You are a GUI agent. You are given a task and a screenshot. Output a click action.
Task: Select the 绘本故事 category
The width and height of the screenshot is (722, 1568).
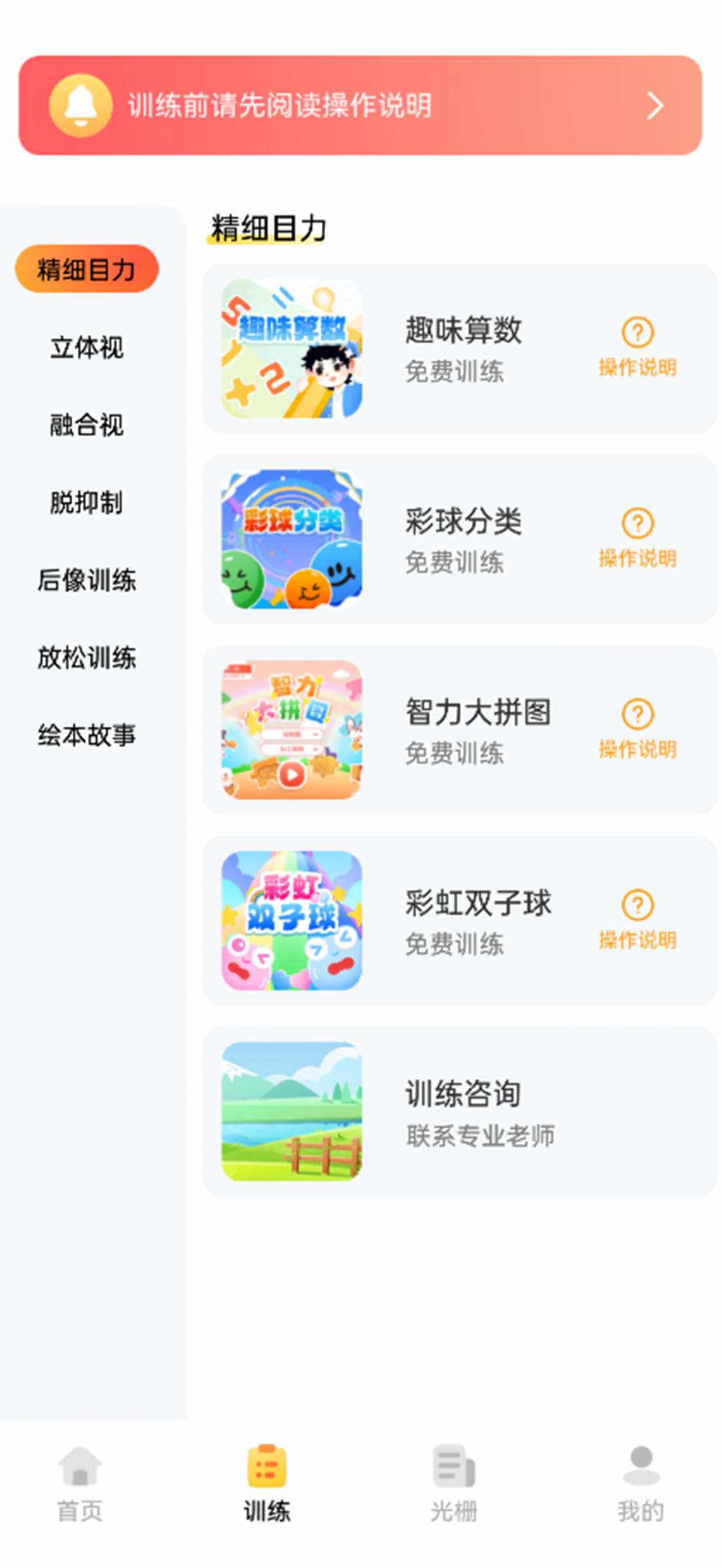tap(87, 735)
